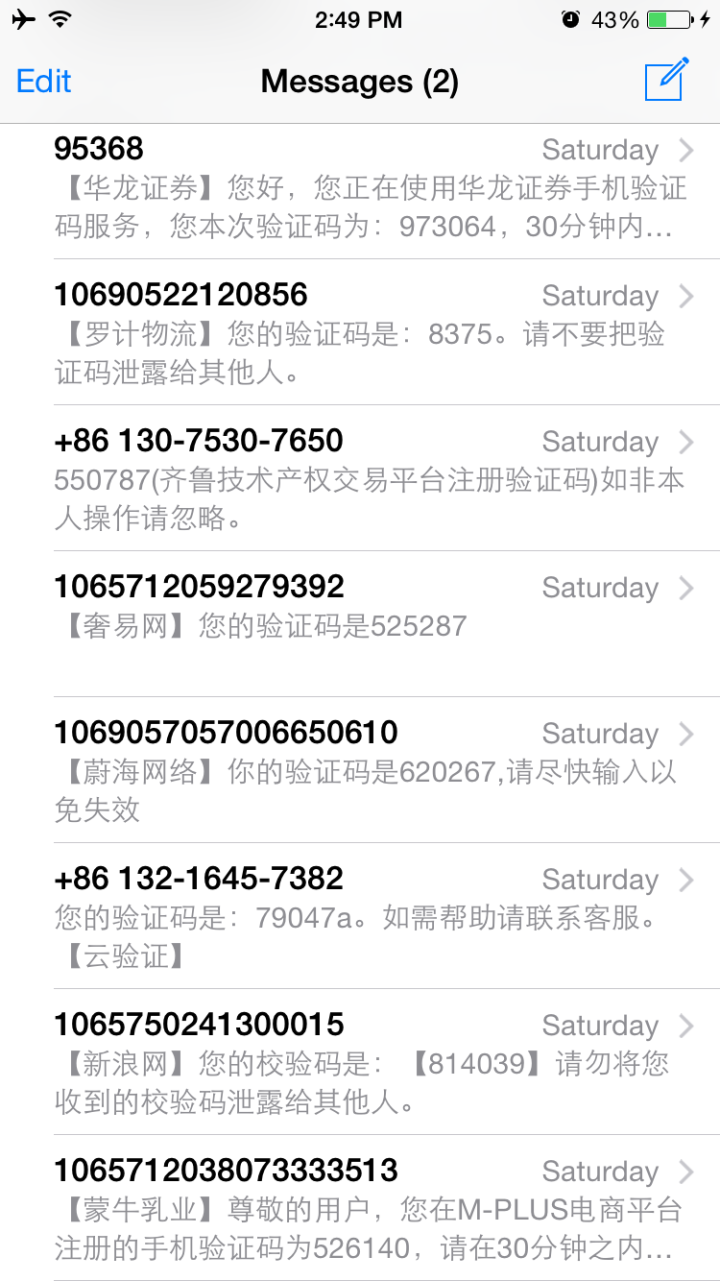Compose a new message
The height and width of the screenshot is (1281, 720).
[x=667, y=79]
